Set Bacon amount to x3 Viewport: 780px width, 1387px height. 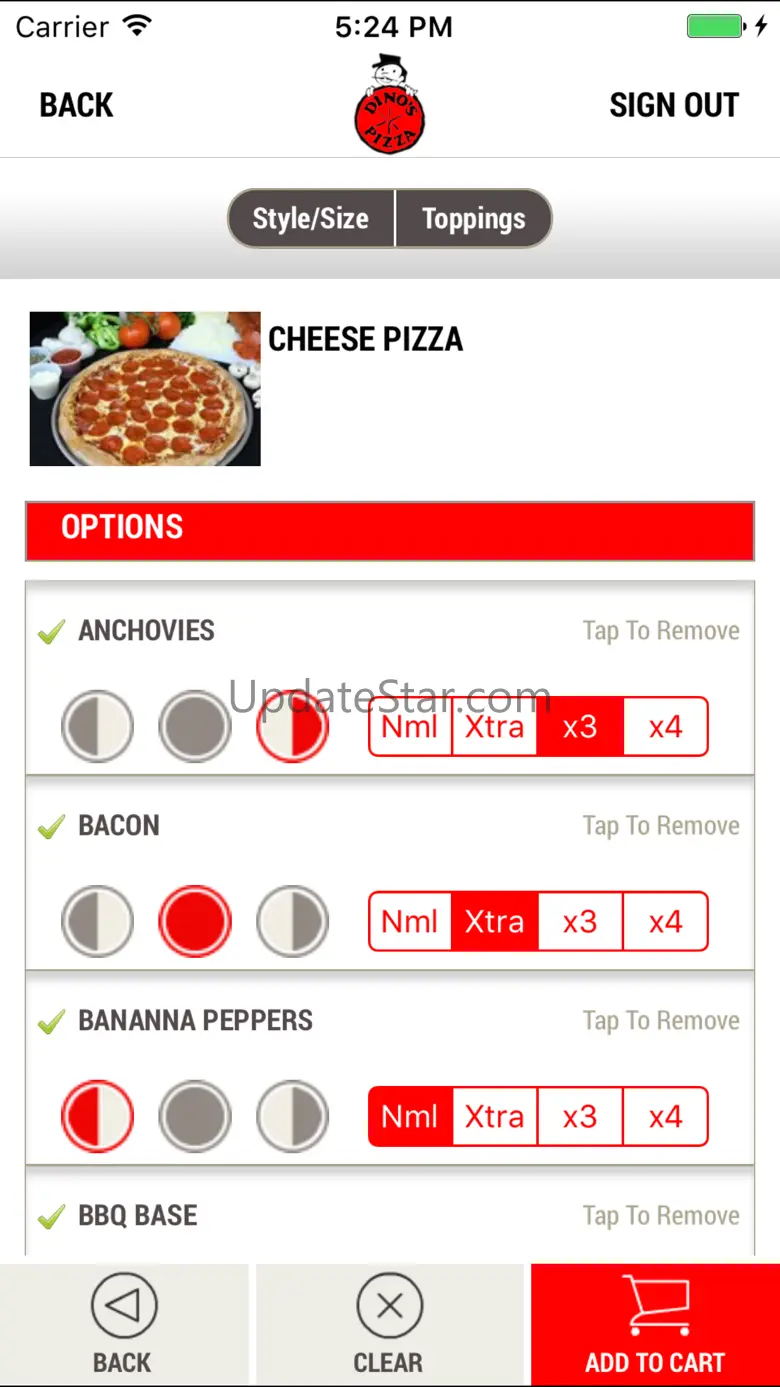pyautogui.click(x=580, y=921)
